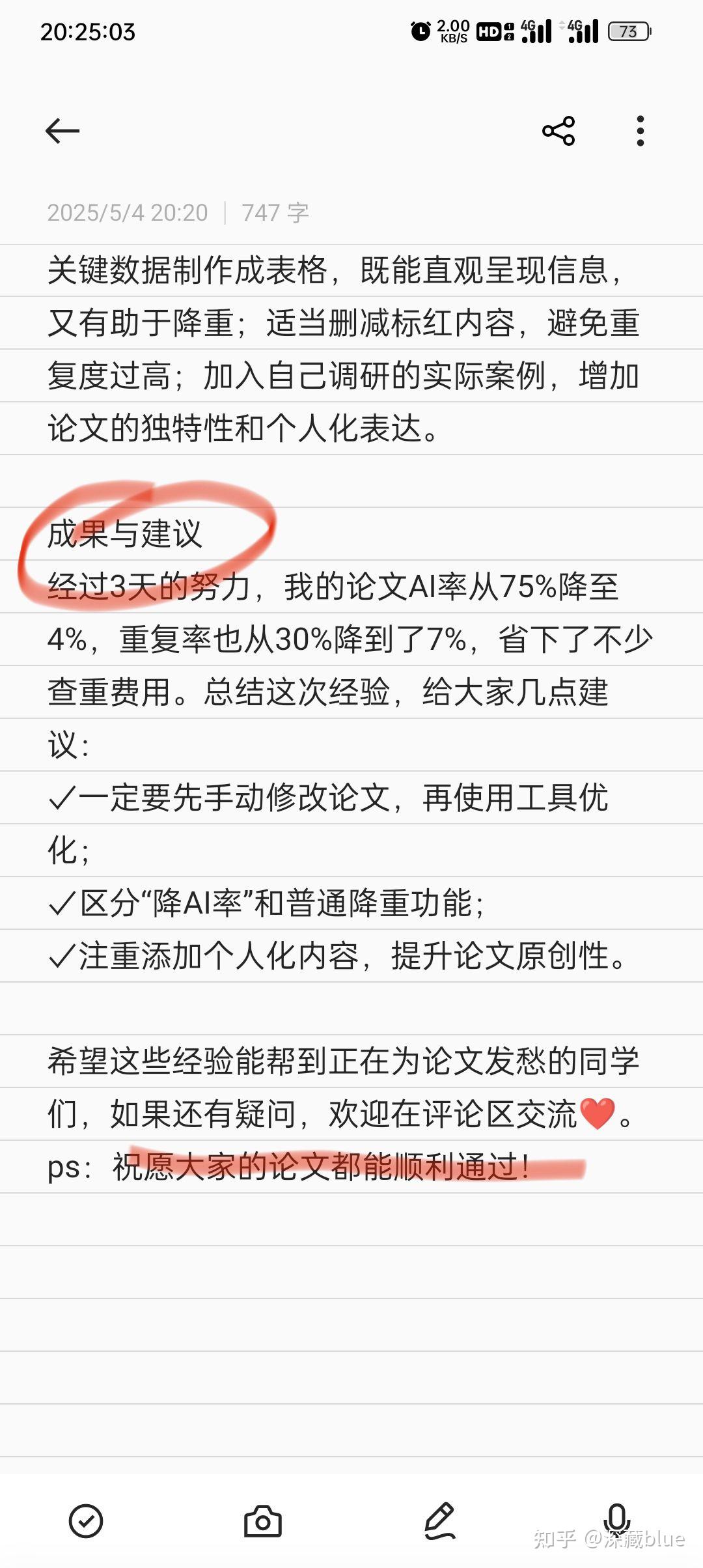Viewport: 703px width, 1568px height.
Task: Tap the clock time 20:25:03
Action: tap(88, 29)
